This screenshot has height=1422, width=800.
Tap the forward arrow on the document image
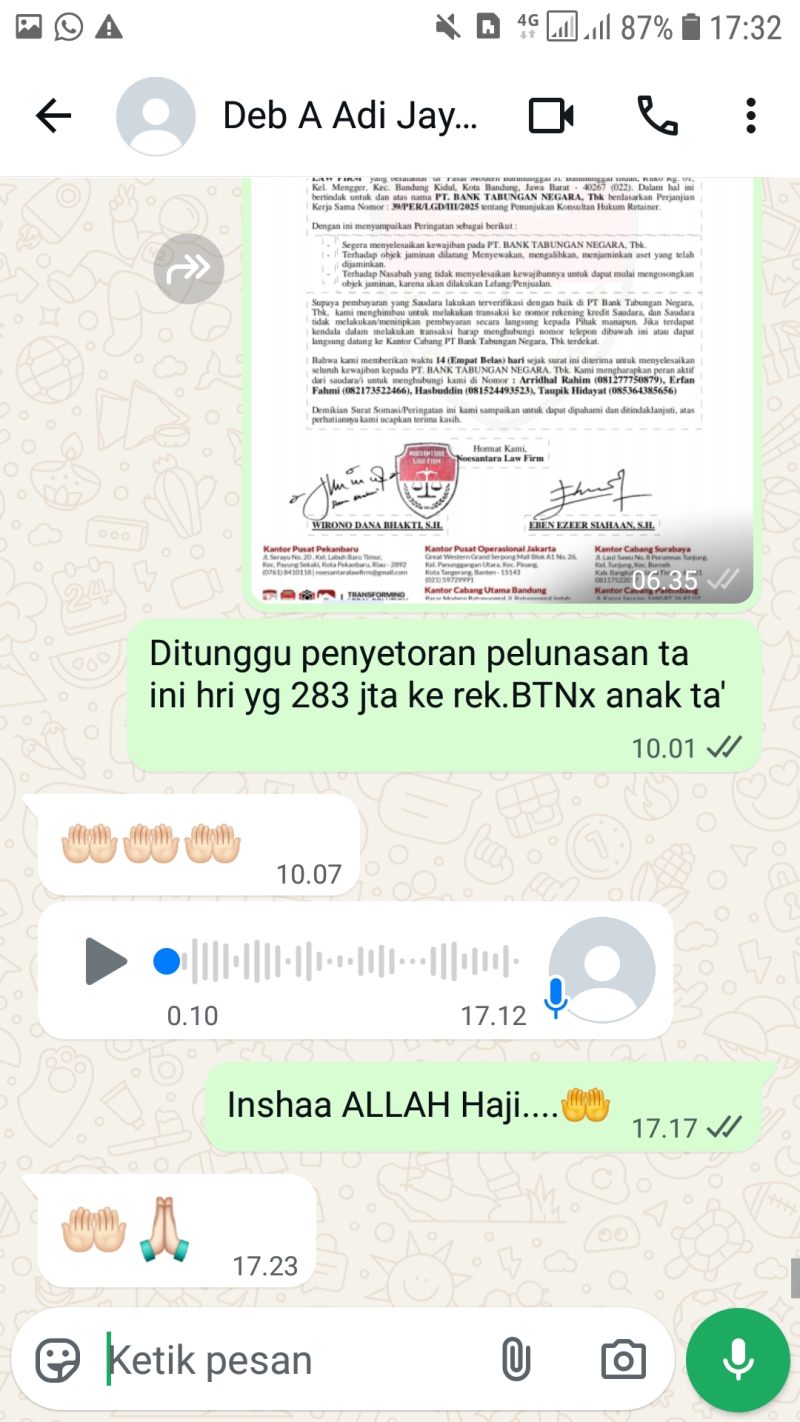tap(187, 268)
